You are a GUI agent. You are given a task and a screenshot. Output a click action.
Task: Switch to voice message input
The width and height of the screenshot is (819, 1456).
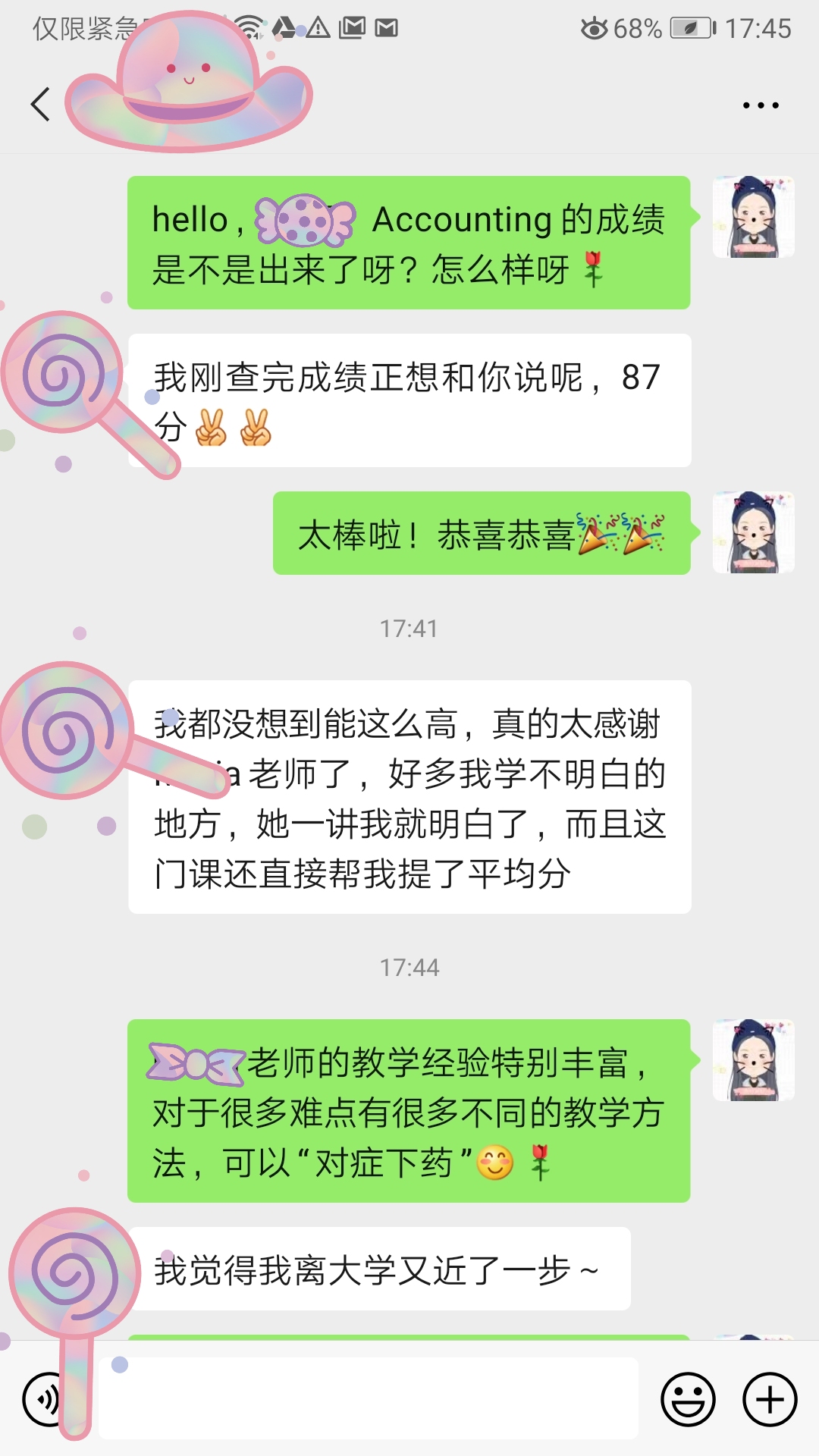[43, 1399]
